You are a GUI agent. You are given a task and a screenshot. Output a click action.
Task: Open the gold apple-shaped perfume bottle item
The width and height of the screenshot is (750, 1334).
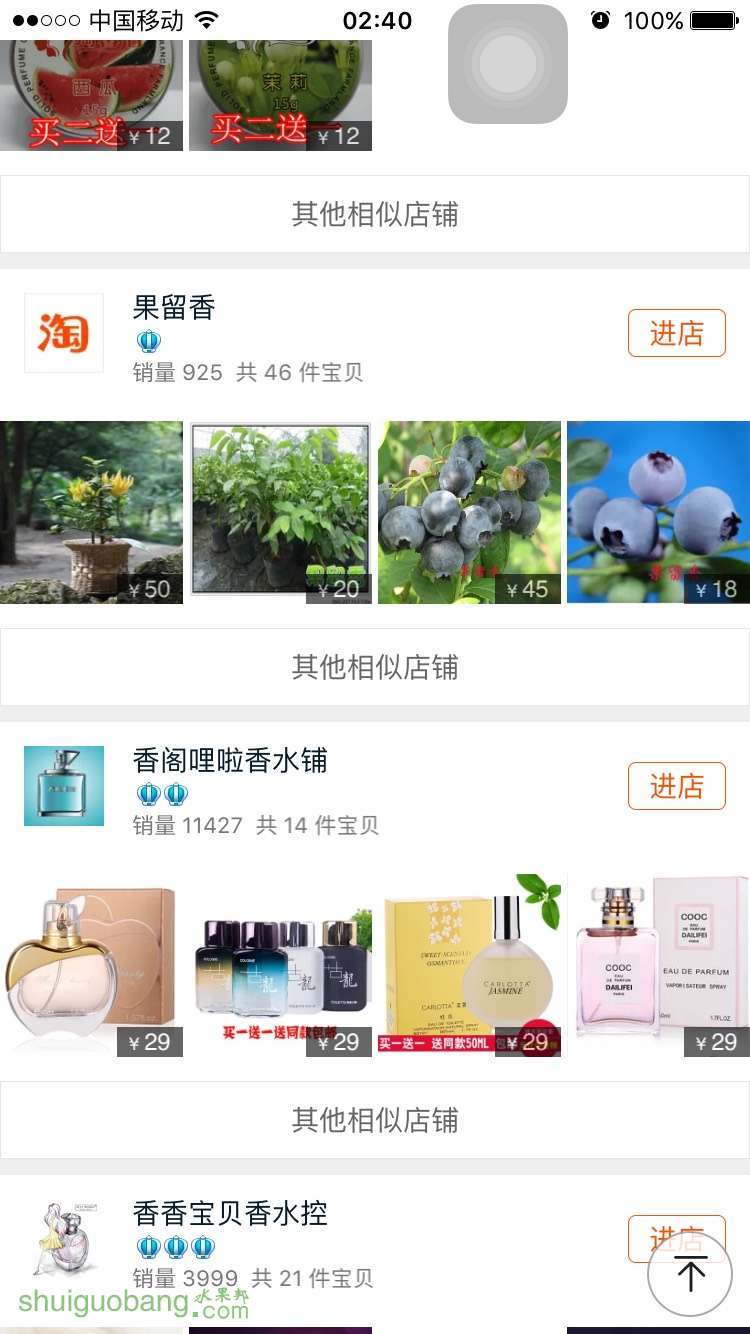tap(91, 965)
